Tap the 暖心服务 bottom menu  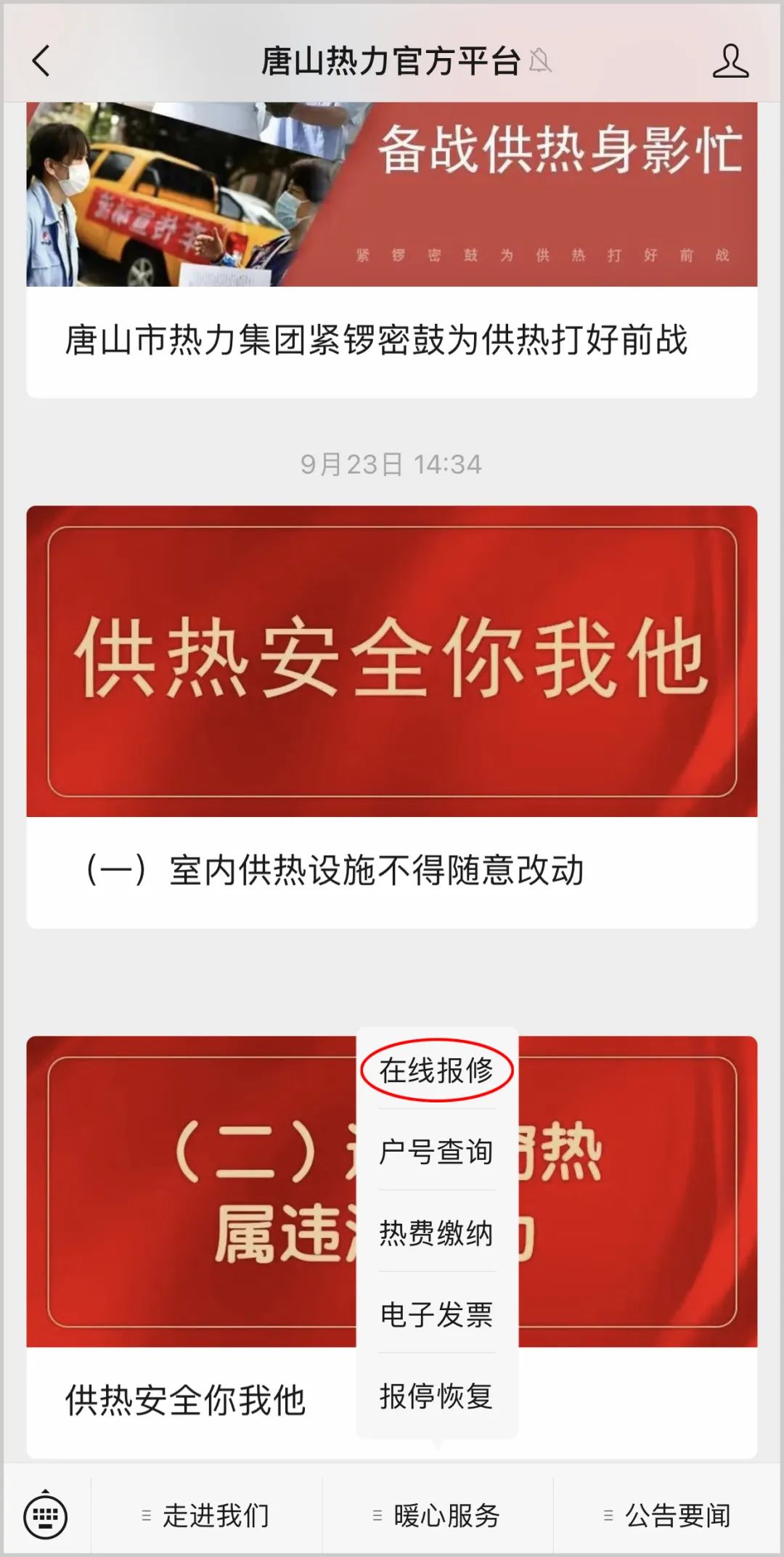coord(438,1516)
